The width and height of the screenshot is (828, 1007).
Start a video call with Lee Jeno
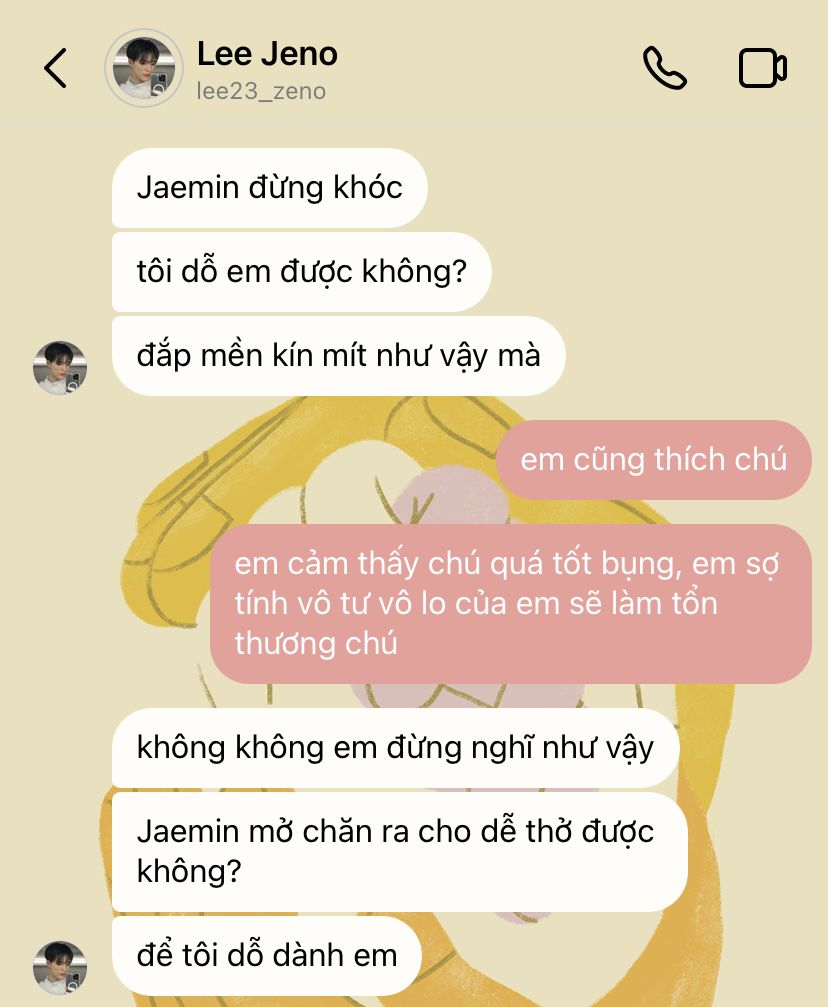point(762,68)
